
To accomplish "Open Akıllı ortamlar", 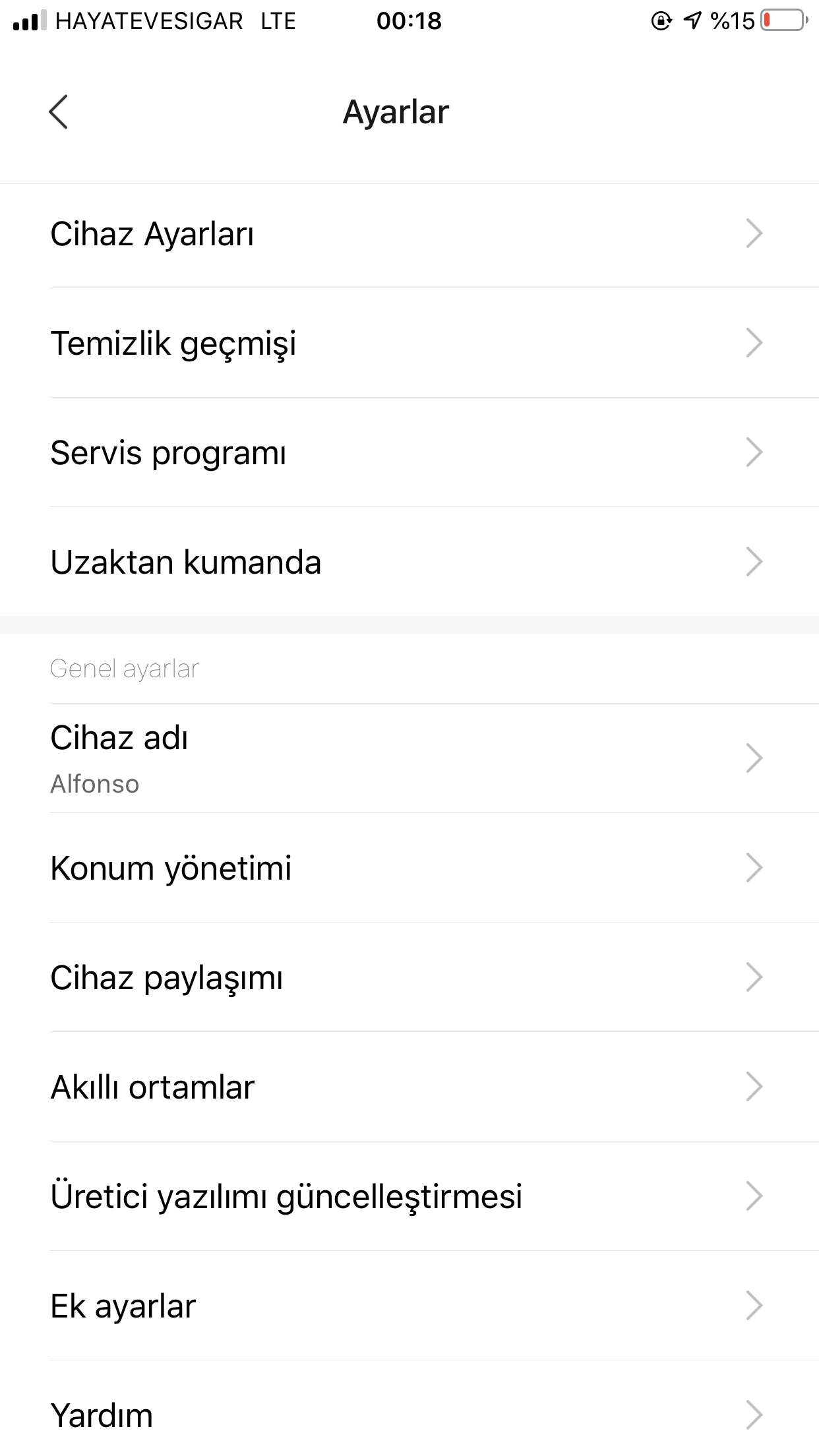I will [x=409, y=1087].
